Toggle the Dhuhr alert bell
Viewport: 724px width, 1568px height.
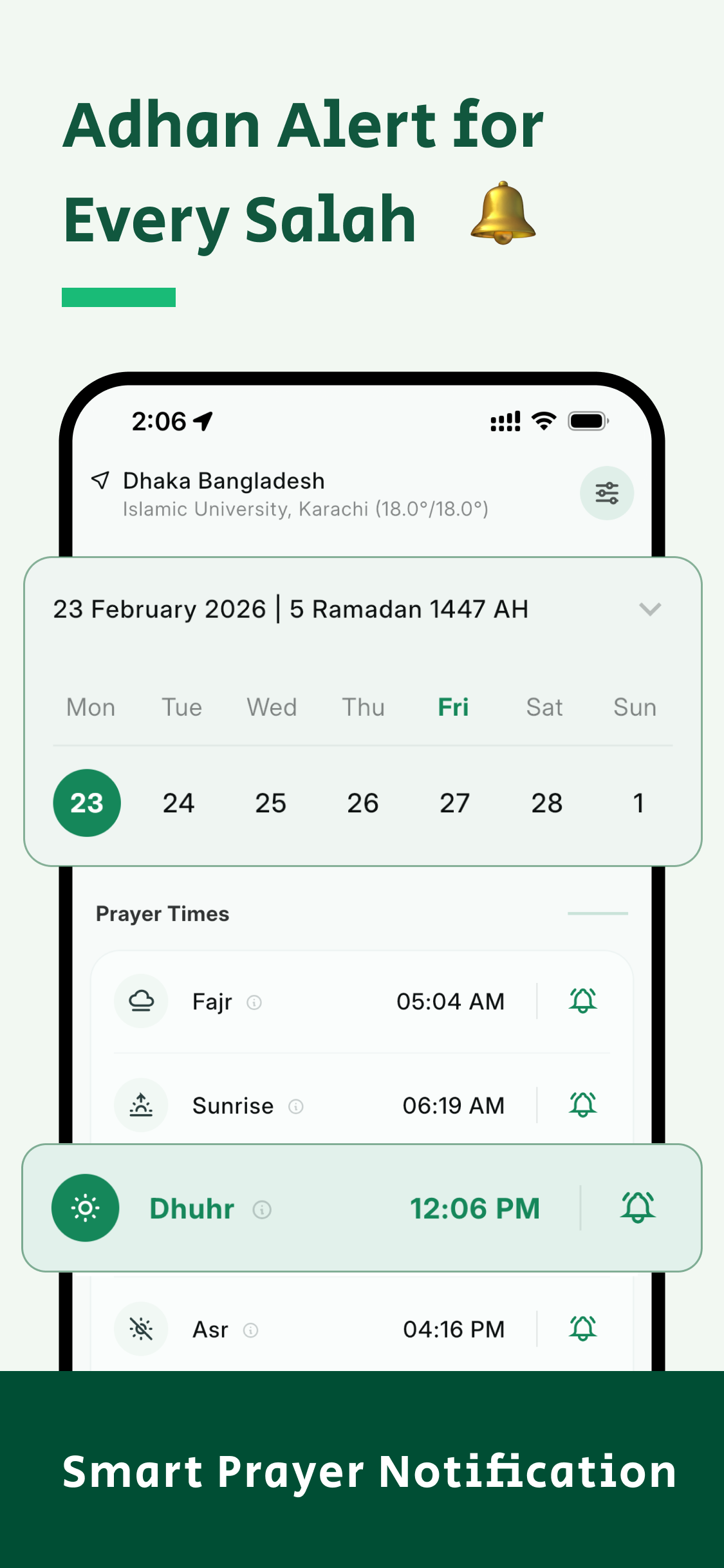click(638, 1208)
